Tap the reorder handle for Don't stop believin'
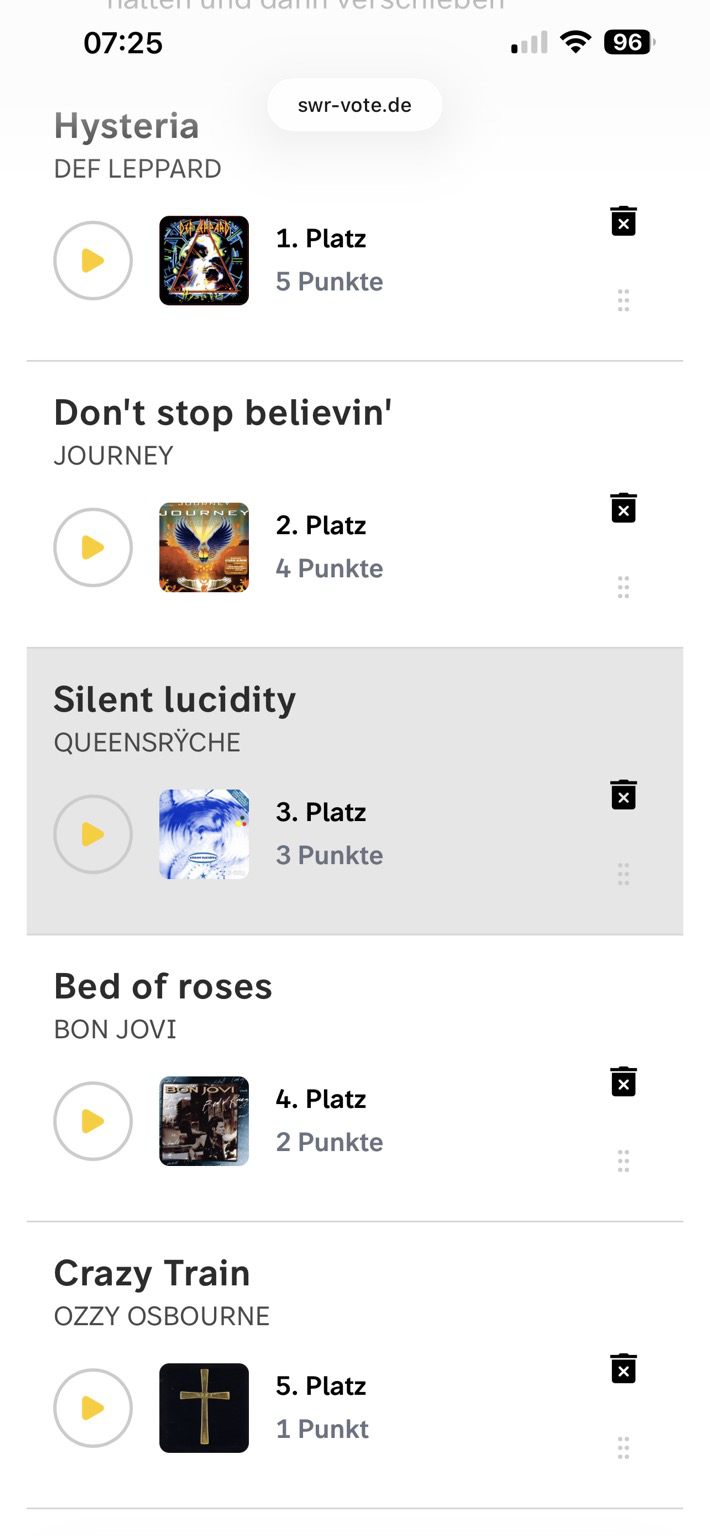This screenshot has width=710, height=1536. point(623,587)
